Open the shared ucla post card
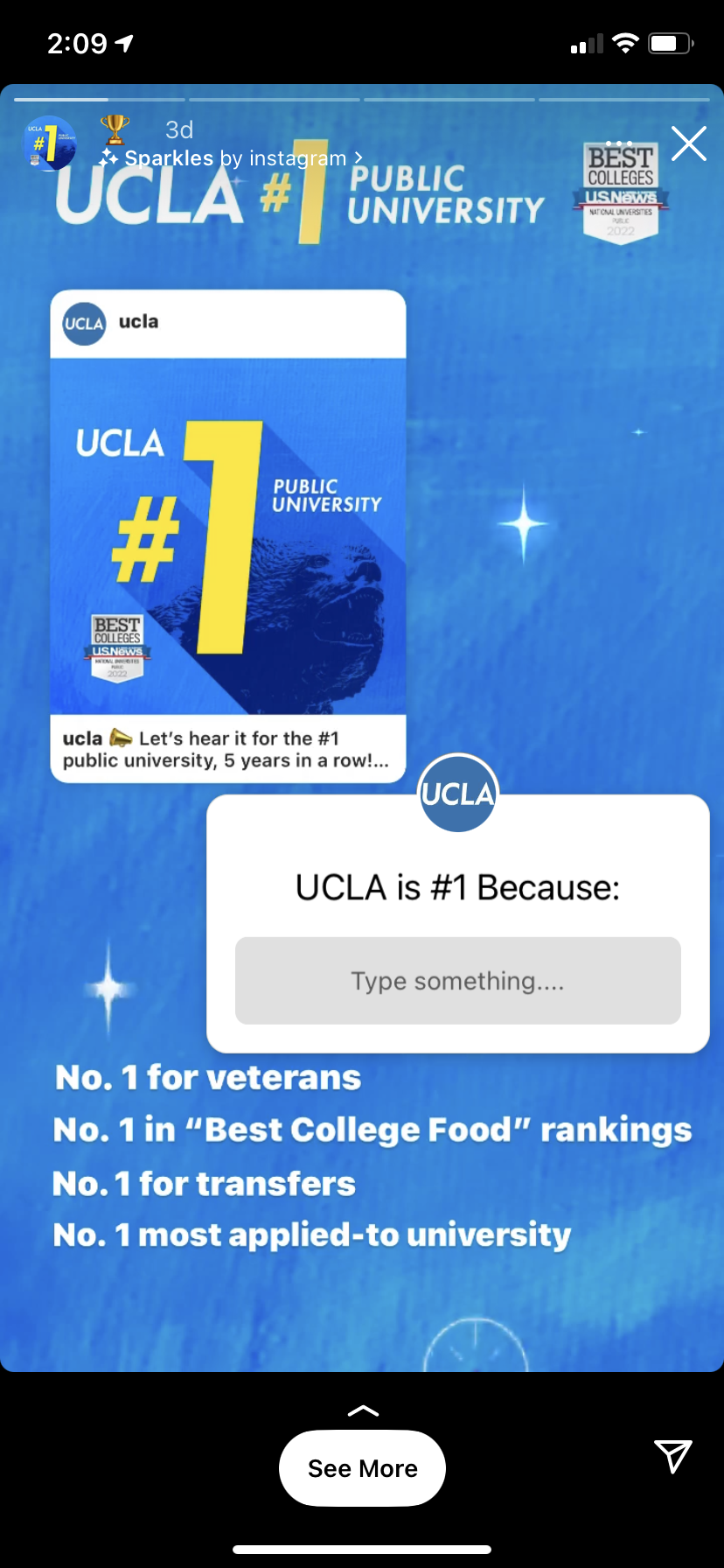Viewport: 724px width, 1568px height. [x=228, y=536]
